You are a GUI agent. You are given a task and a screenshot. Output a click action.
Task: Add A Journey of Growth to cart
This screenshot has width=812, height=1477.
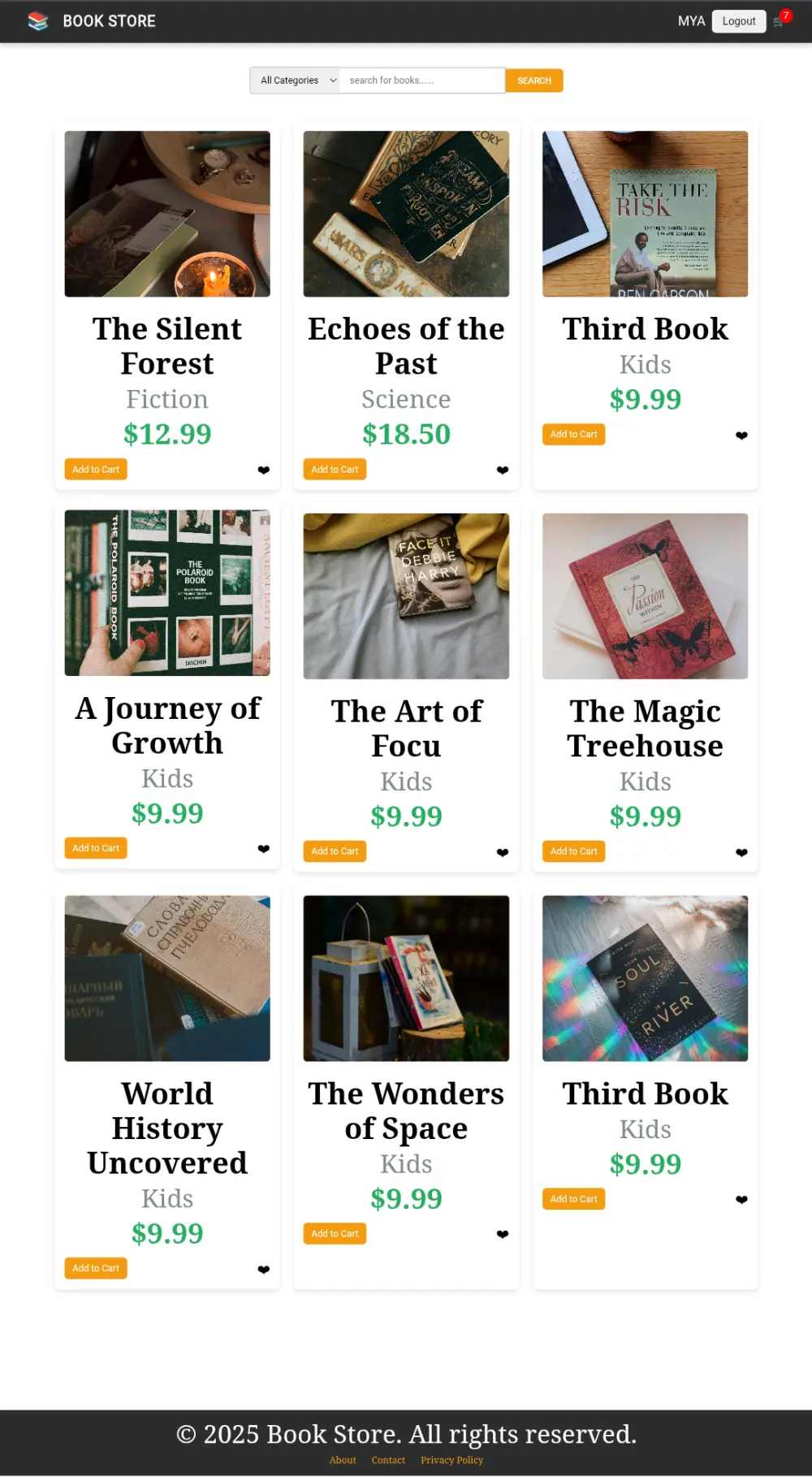(96, 848)
